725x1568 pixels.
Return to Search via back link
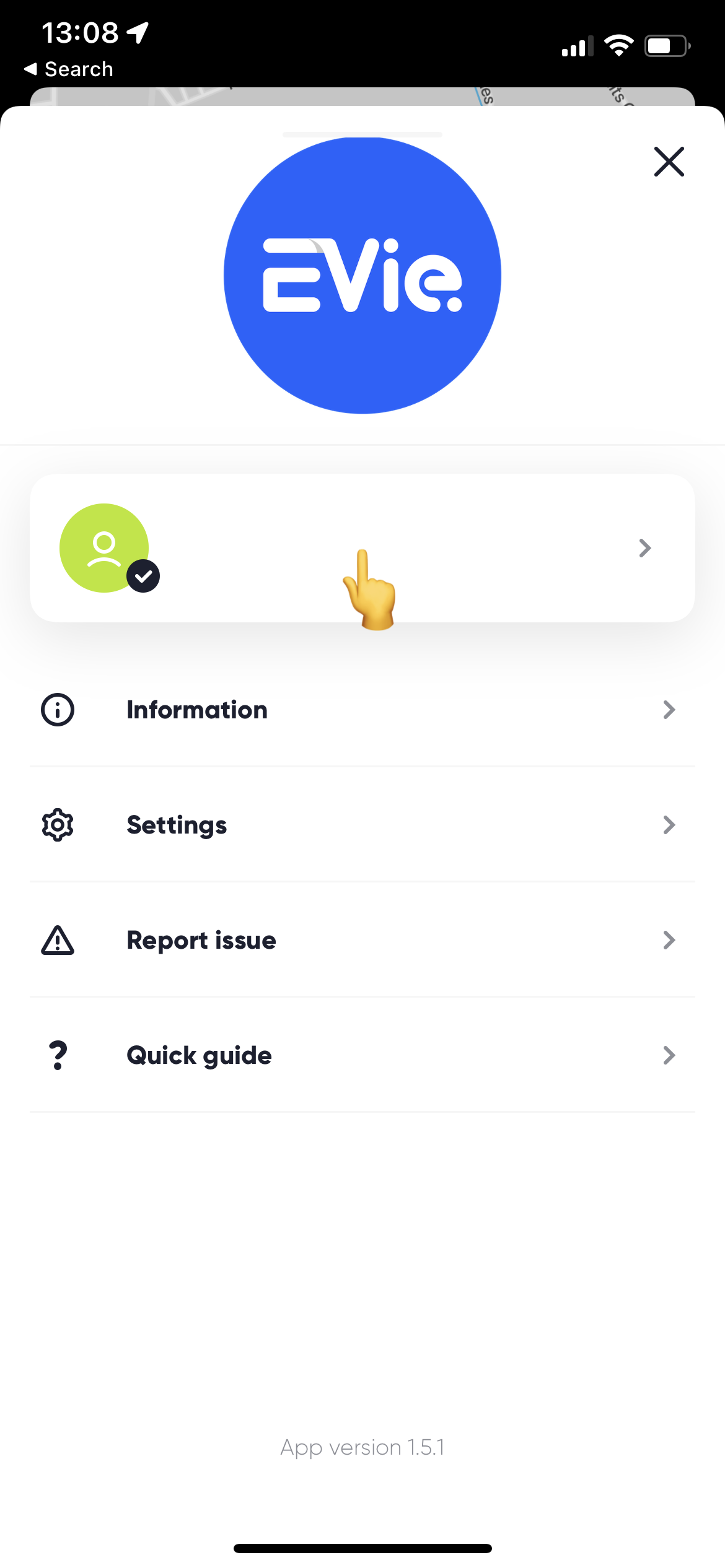(x=69, y=69)
